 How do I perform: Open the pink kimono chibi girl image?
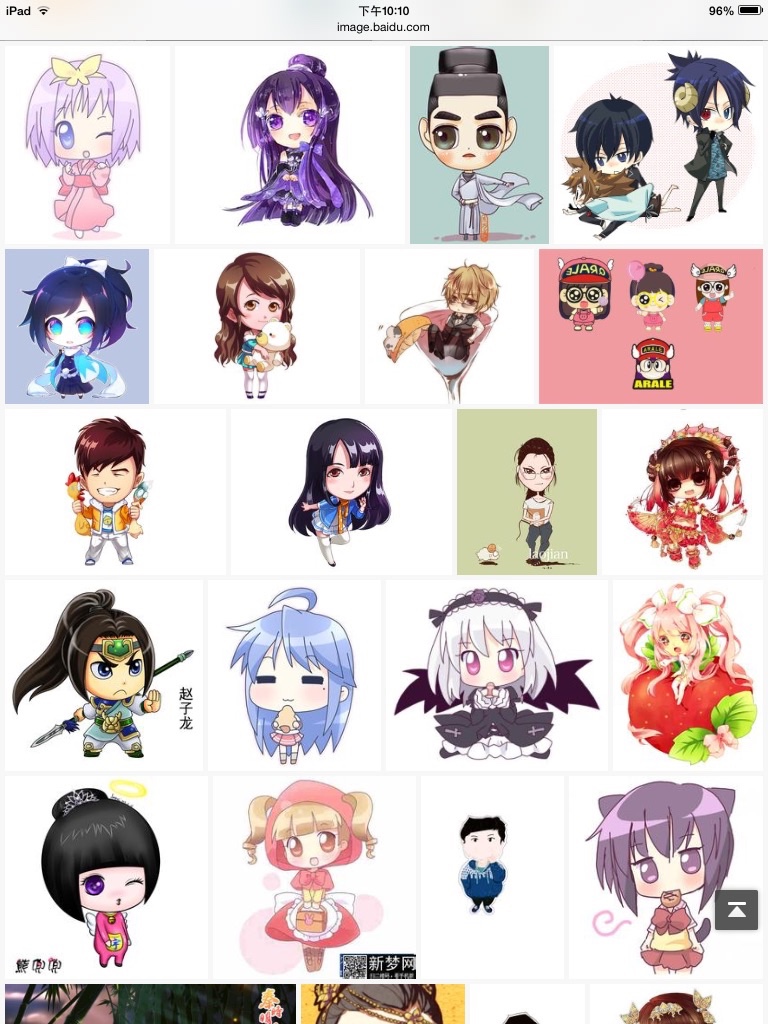pyautogui.click(x=87, y=145)
